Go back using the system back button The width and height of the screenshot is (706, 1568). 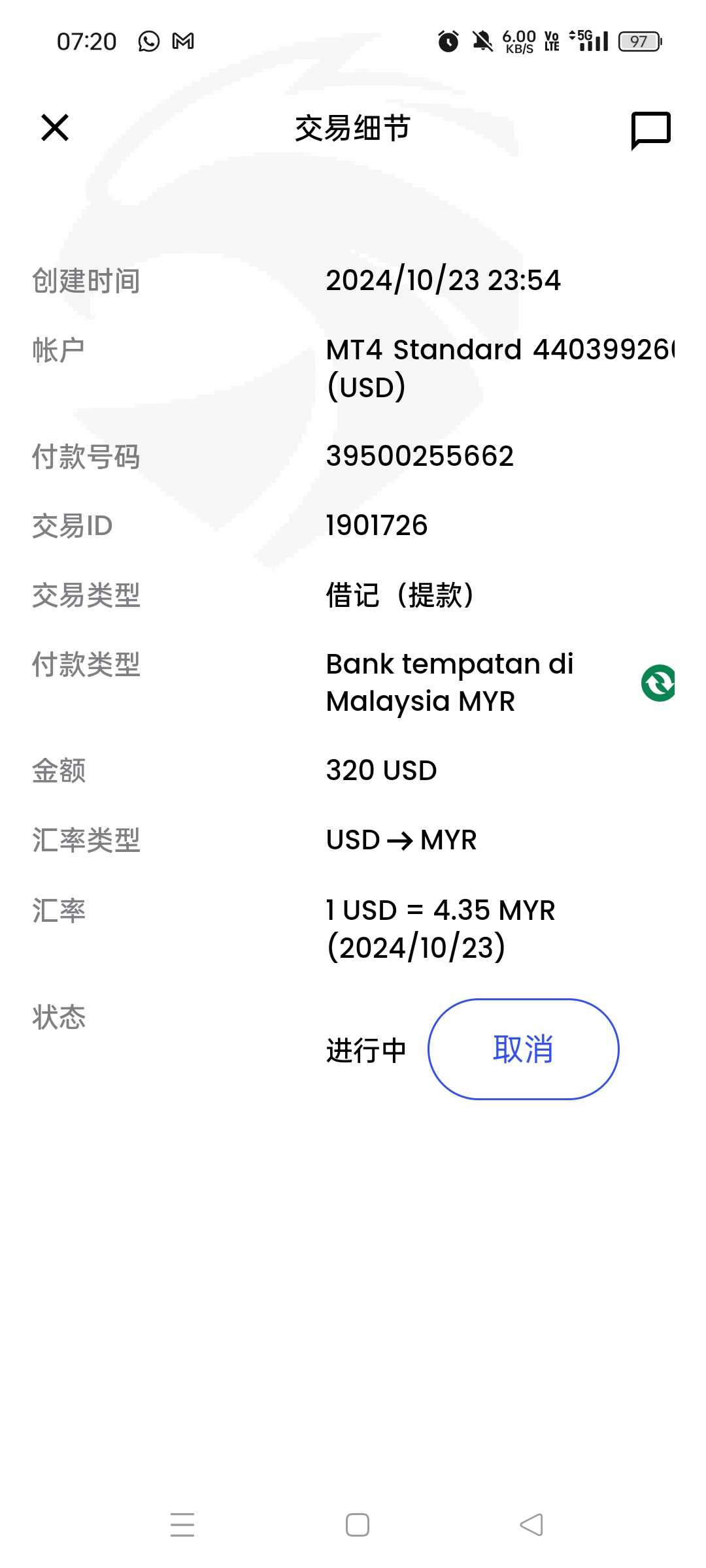coord(531,1525)
